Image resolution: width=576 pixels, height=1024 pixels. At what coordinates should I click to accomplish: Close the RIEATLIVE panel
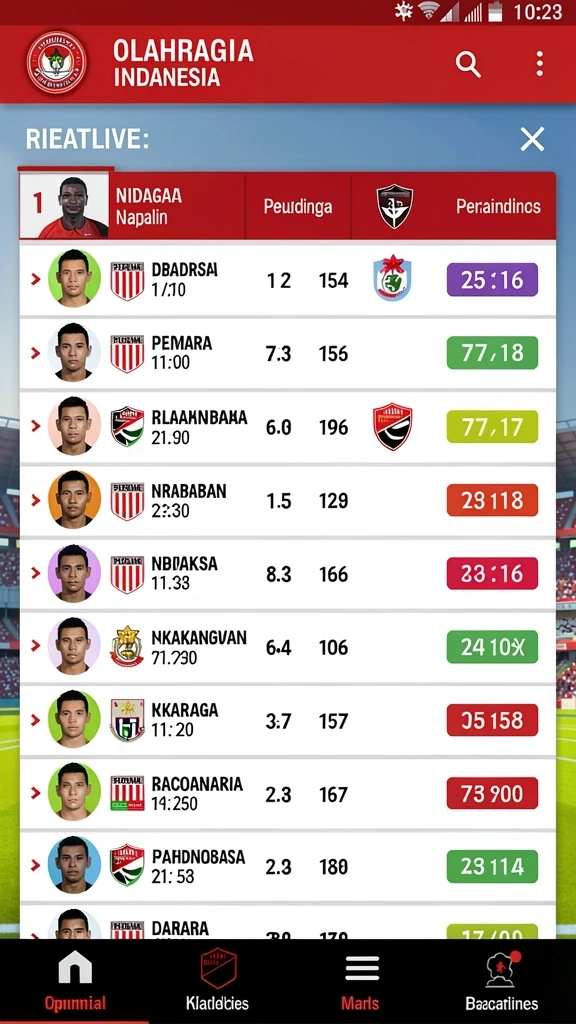pyautogui.click(x=532, y=139)
